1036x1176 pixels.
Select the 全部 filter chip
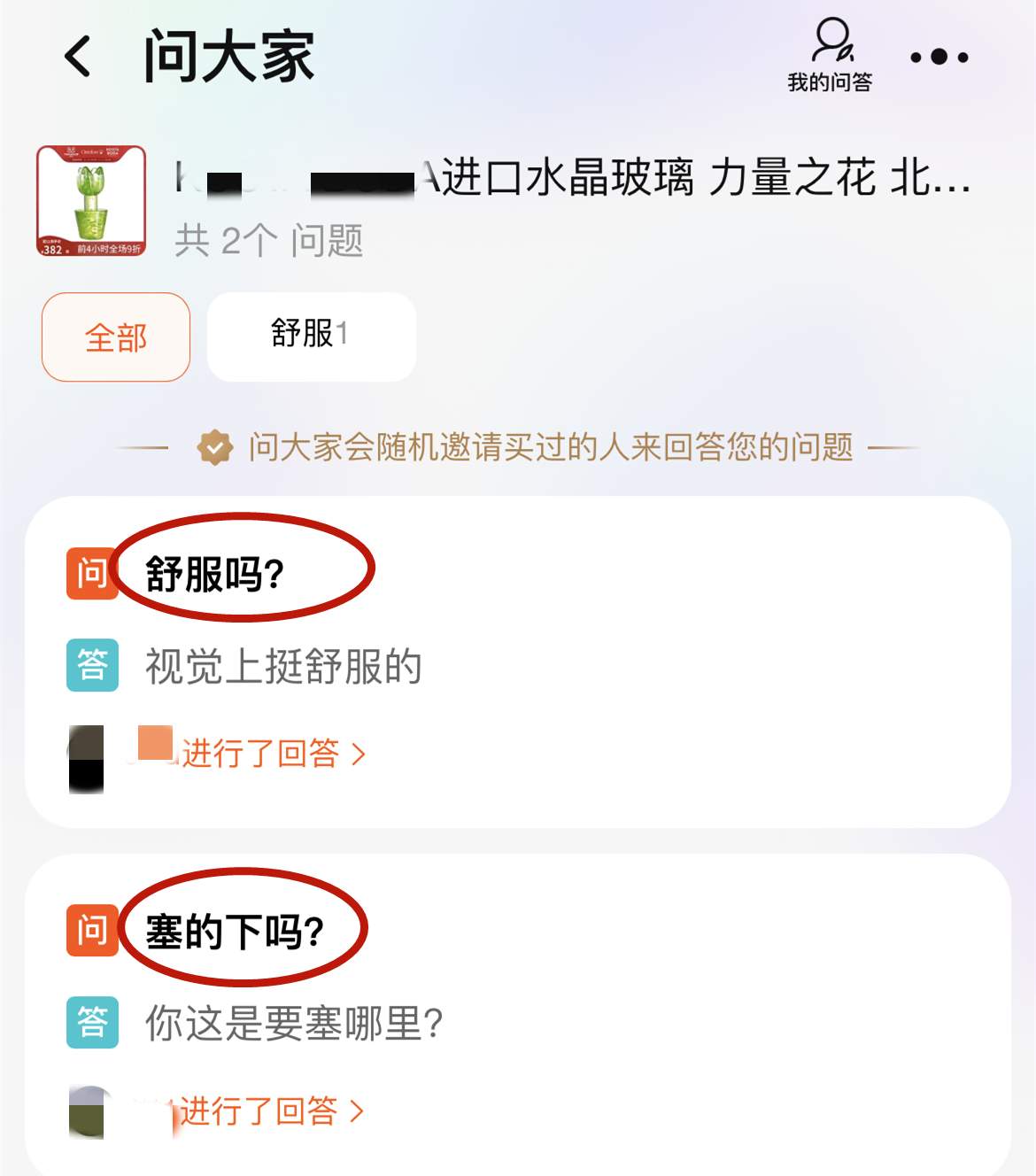(116, 337)
